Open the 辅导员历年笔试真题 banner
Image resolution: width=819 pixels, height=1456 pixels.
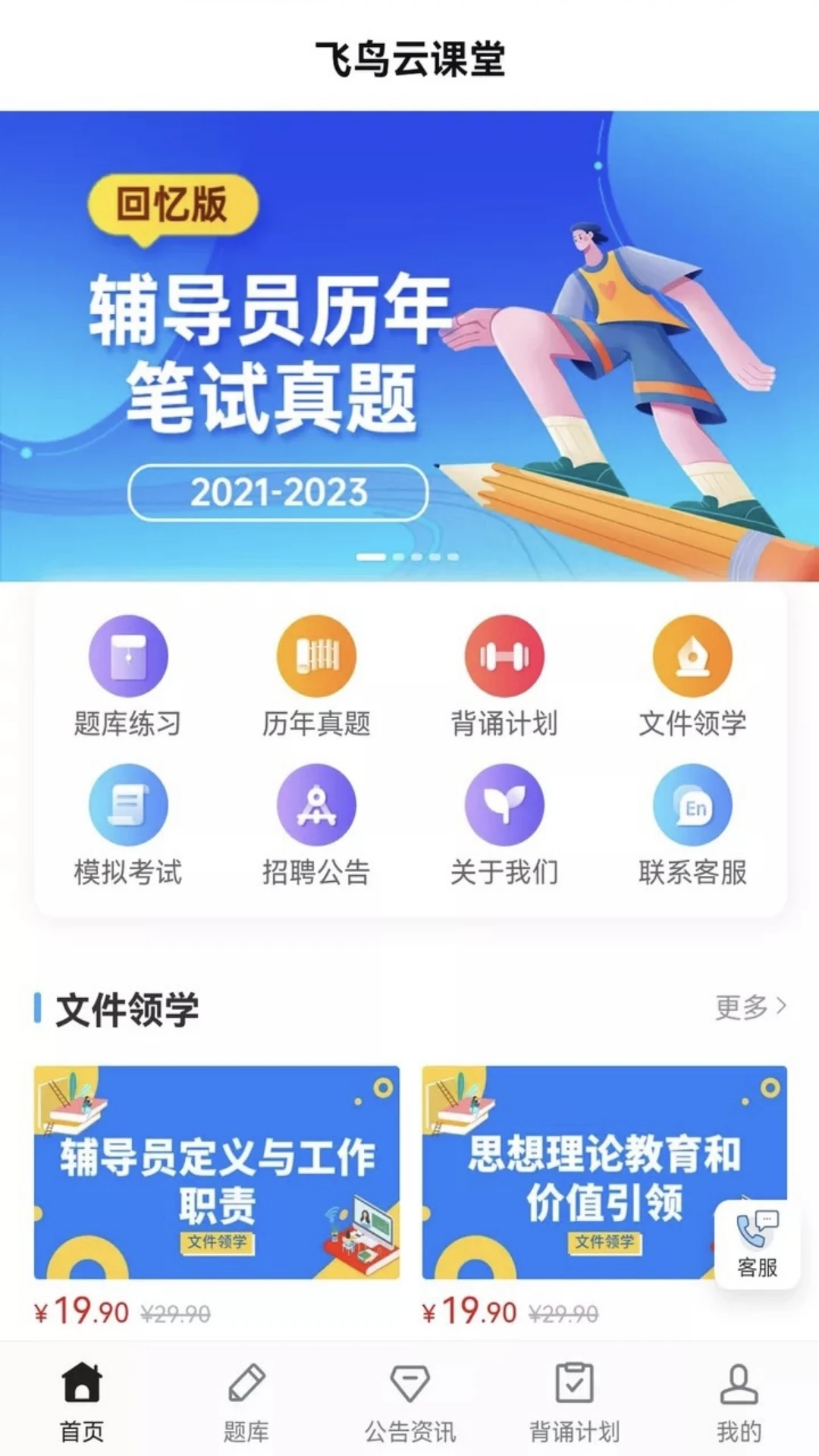pos(409,346)
